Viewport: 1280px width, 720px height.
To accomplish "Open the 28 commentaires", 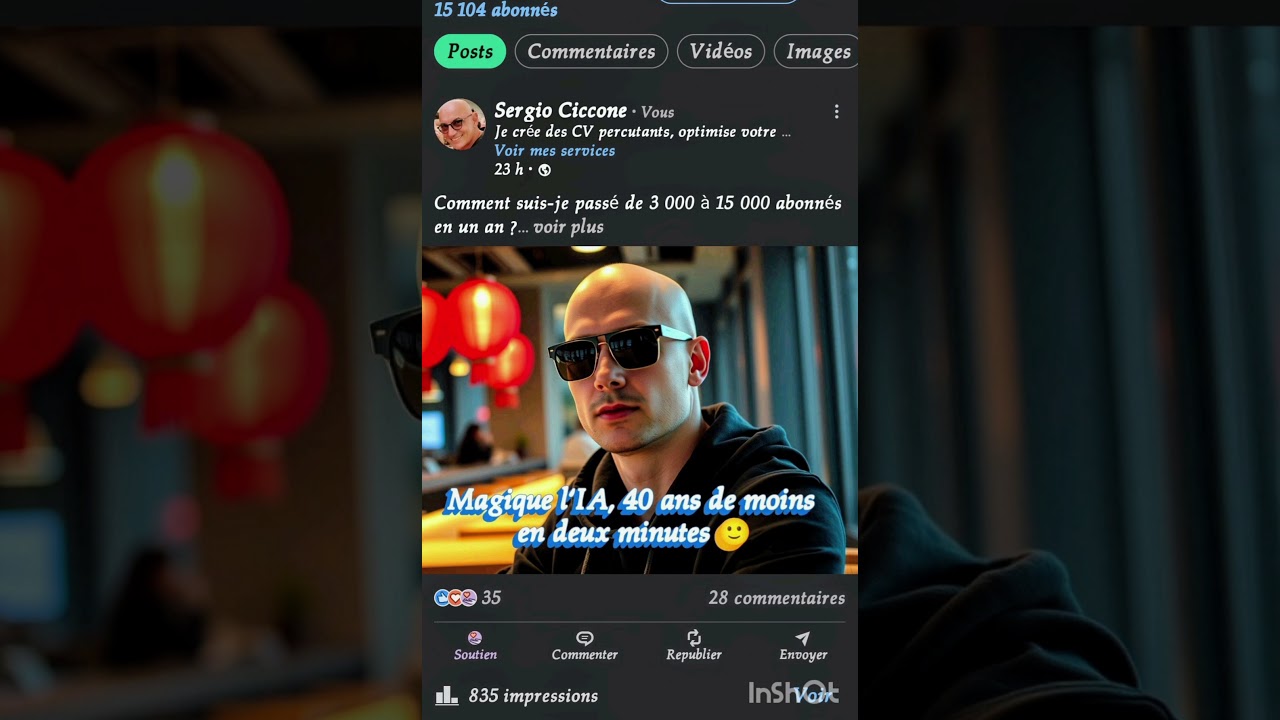I will pos(776,598).
